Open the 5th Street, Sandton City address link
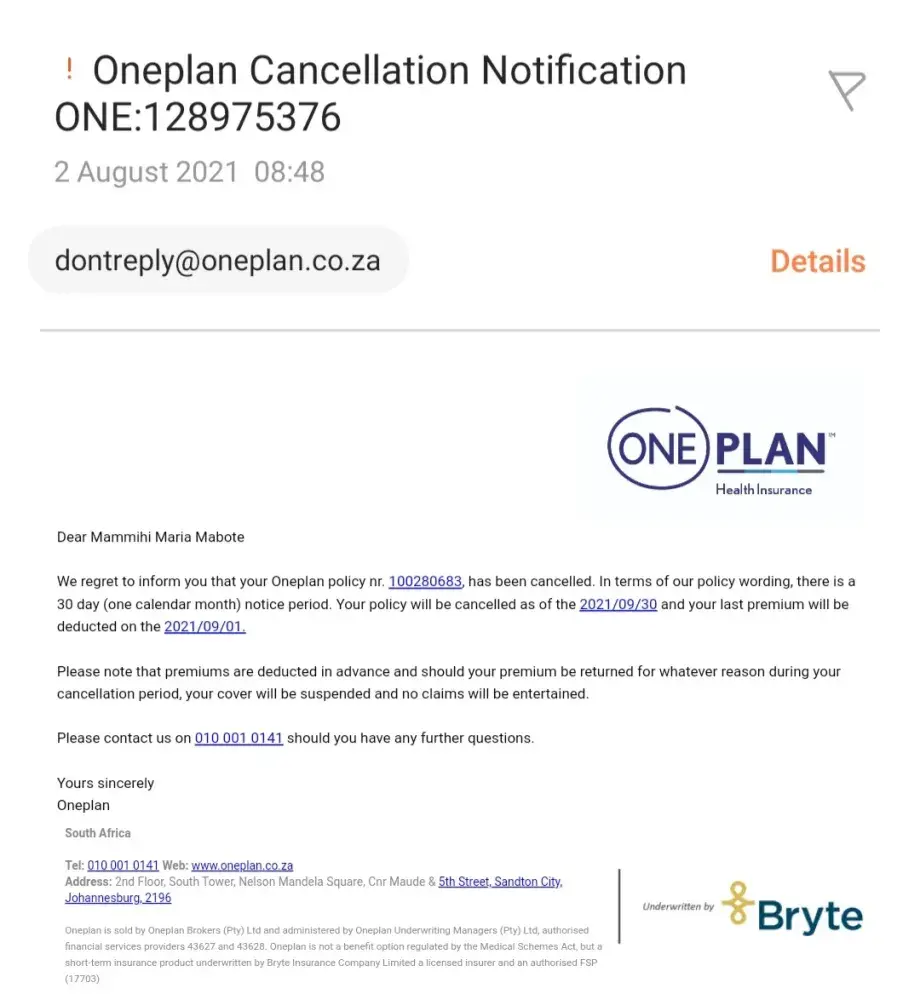The image size is (920, 1000). (500, 882)
